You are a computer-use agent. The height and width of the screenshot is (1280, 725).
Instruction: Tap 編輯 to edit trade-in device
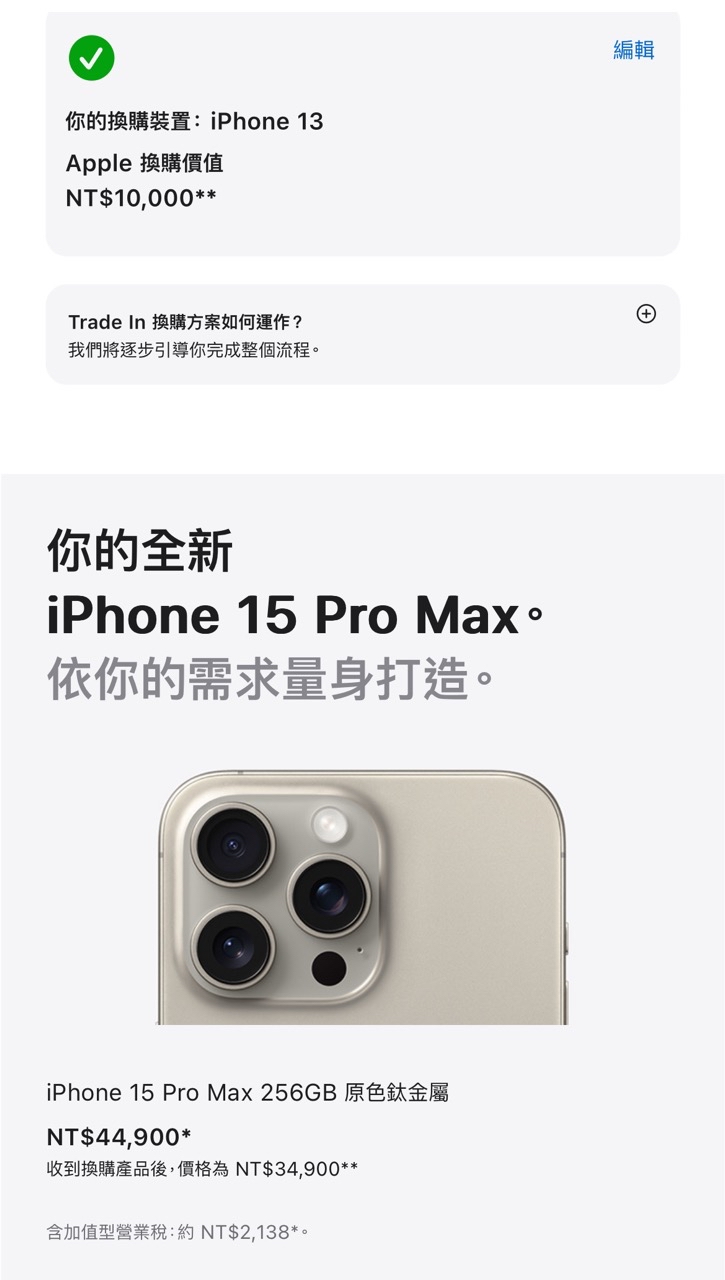pyautogui.click(x=633, y=50)
